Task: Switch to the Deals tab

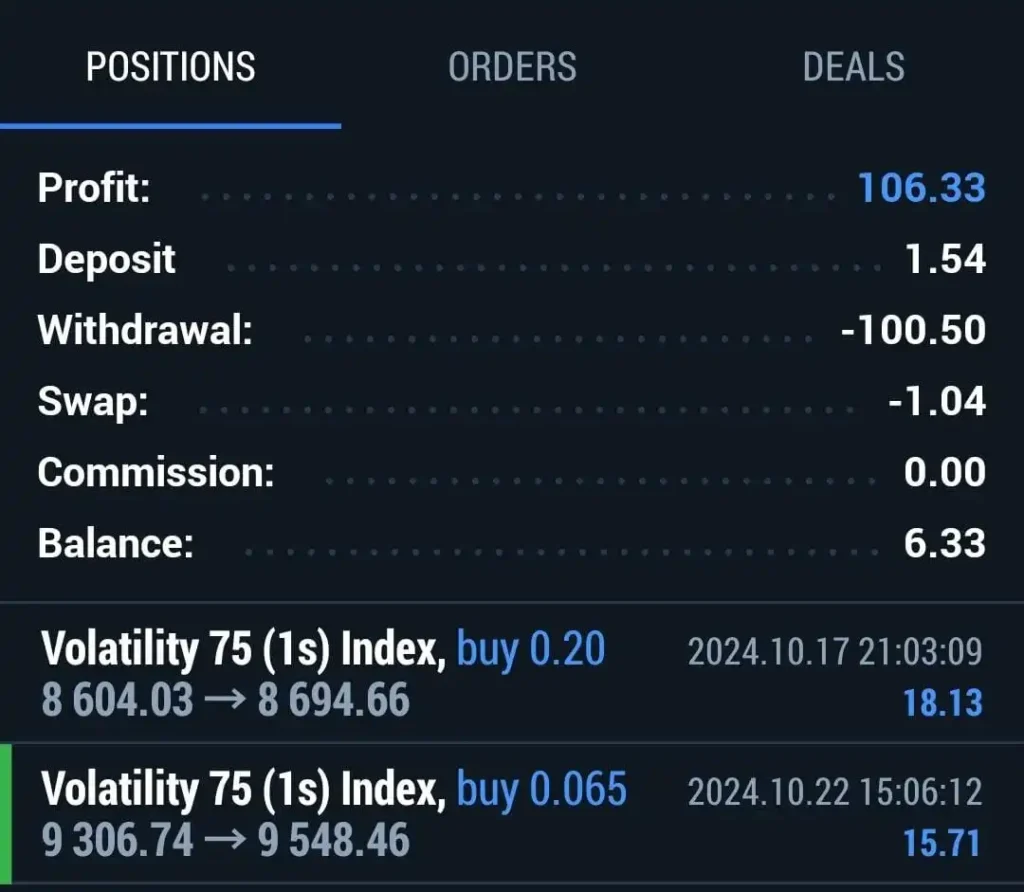Action: (x=853, y=66)
